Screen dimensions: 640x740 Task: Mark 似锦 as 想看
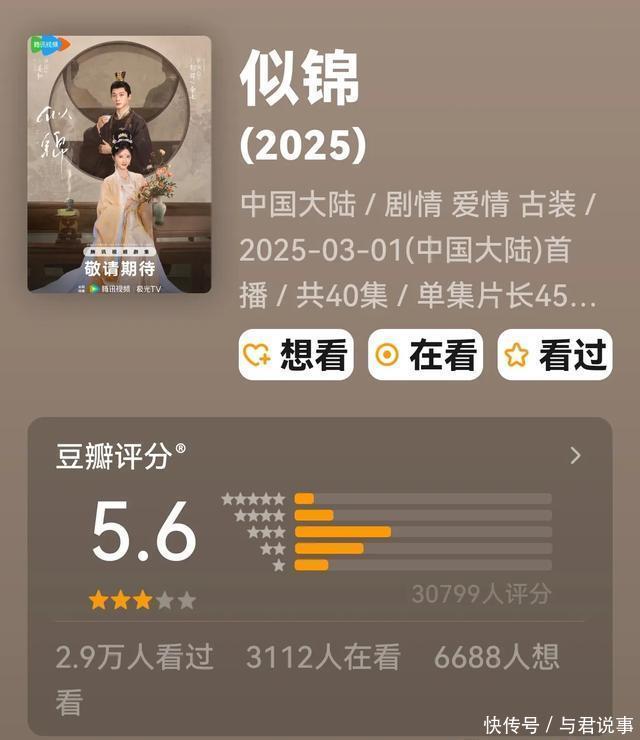point(296,355)
